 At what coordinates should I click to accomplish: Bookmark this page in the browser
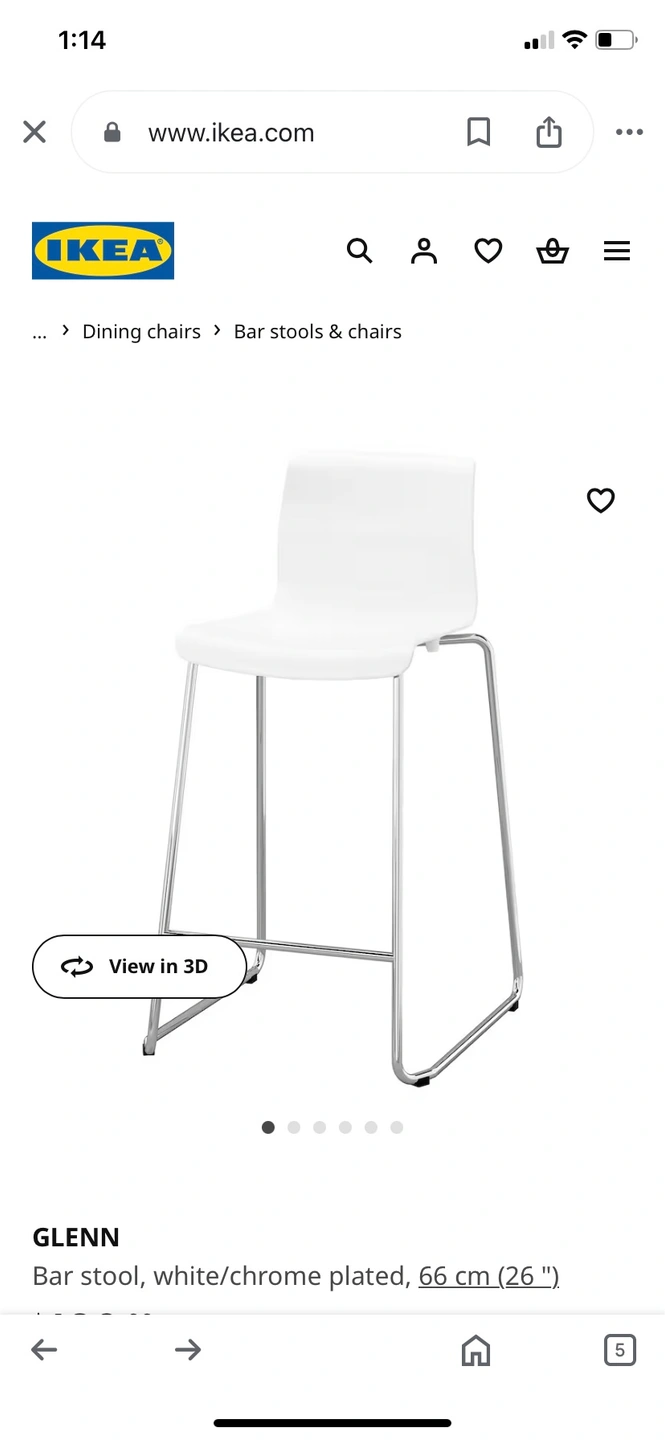pos(479,132)
